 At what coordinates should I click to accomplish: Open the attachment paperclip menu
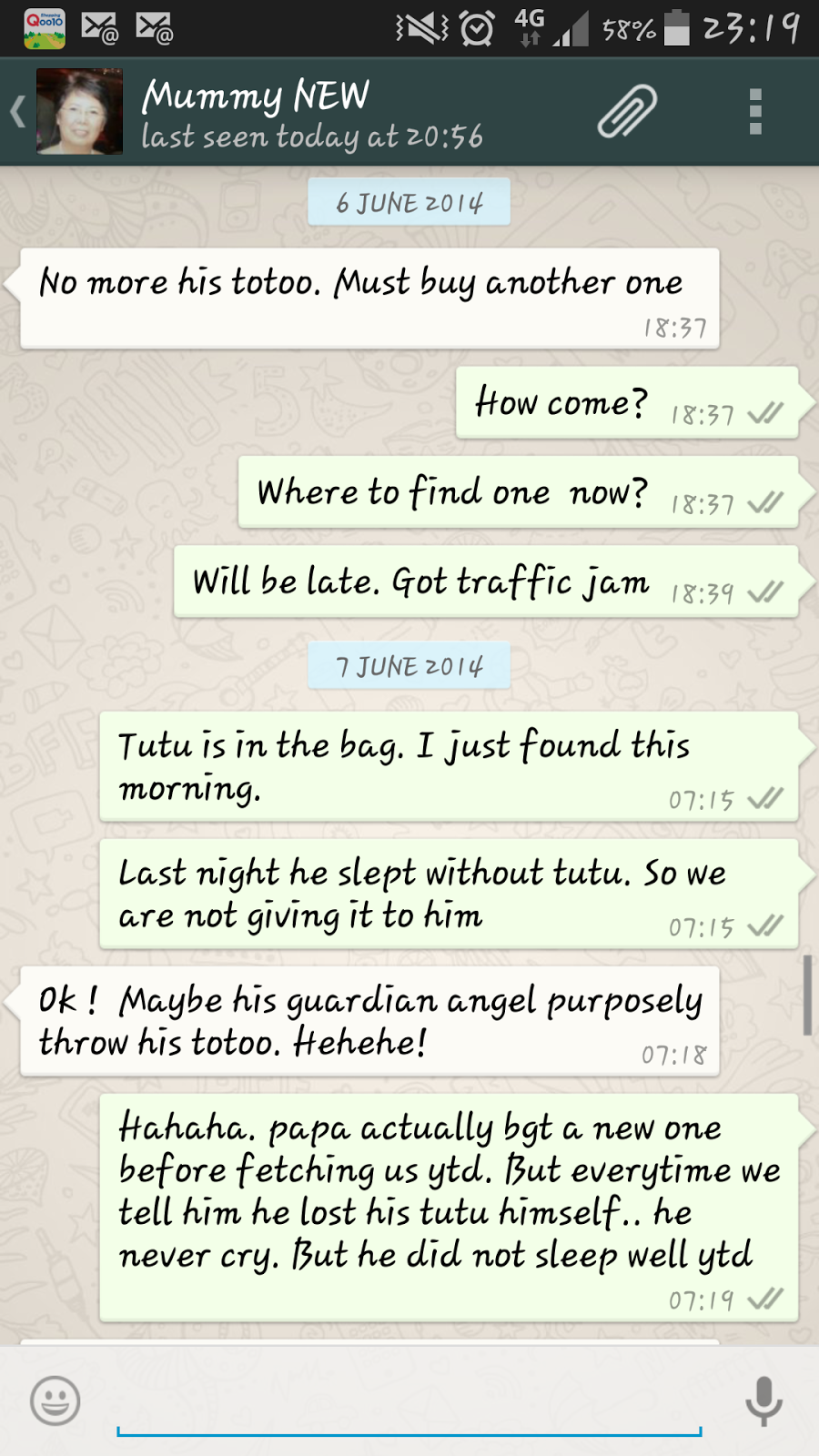point(627,112)
